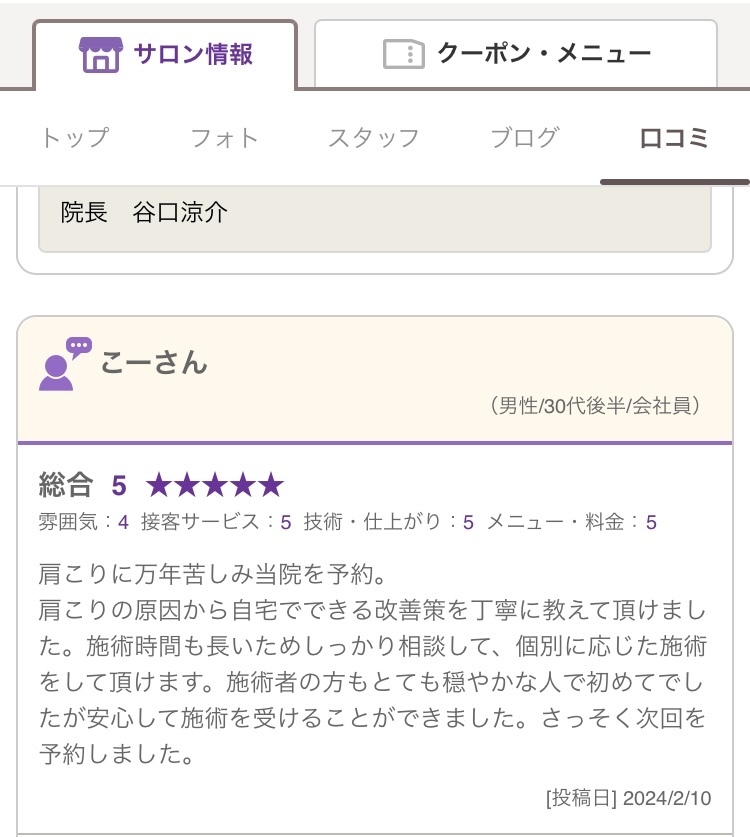
Task: Open the クーポン・メニュー tab
Action: click(516, 54)
